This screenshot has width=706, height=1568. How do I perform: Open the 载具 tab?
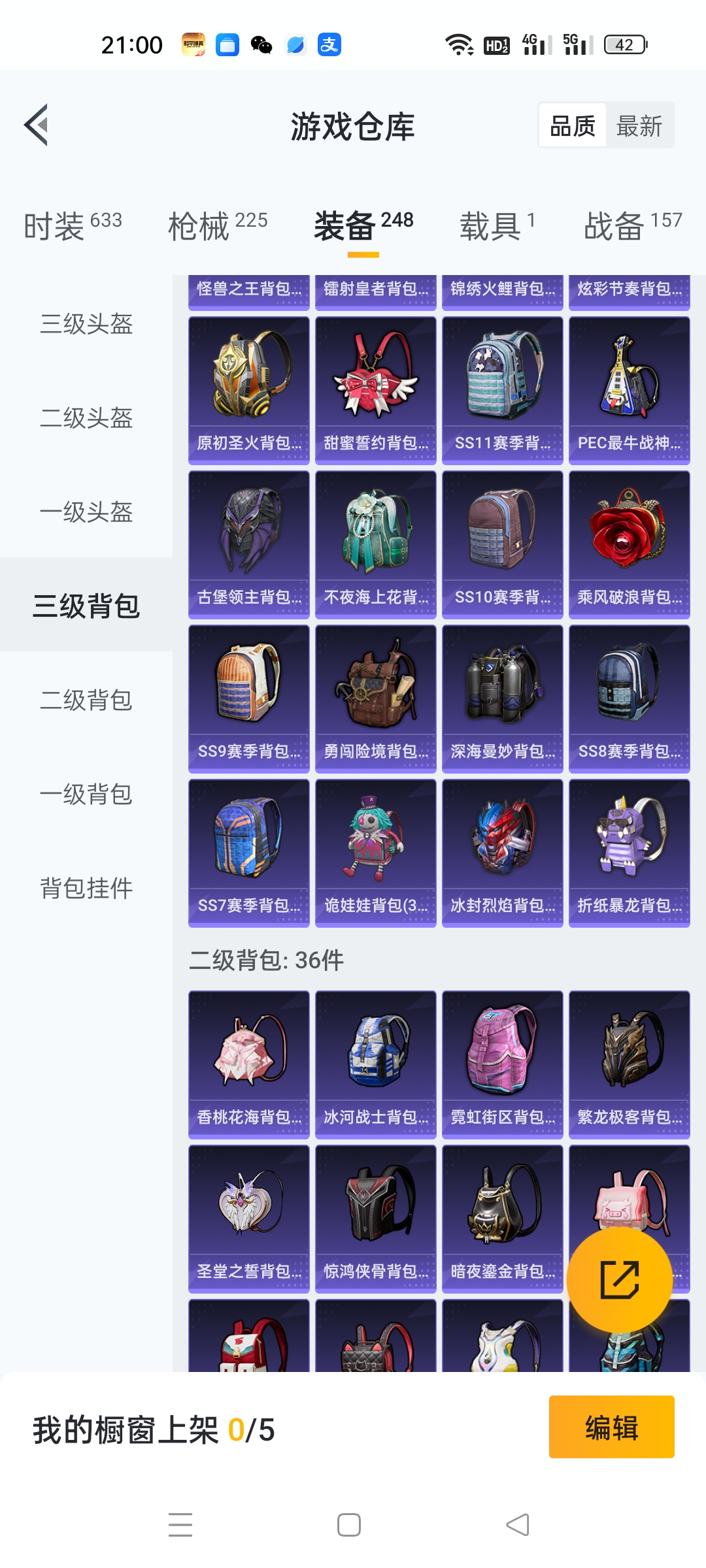(x=498, y=225)
